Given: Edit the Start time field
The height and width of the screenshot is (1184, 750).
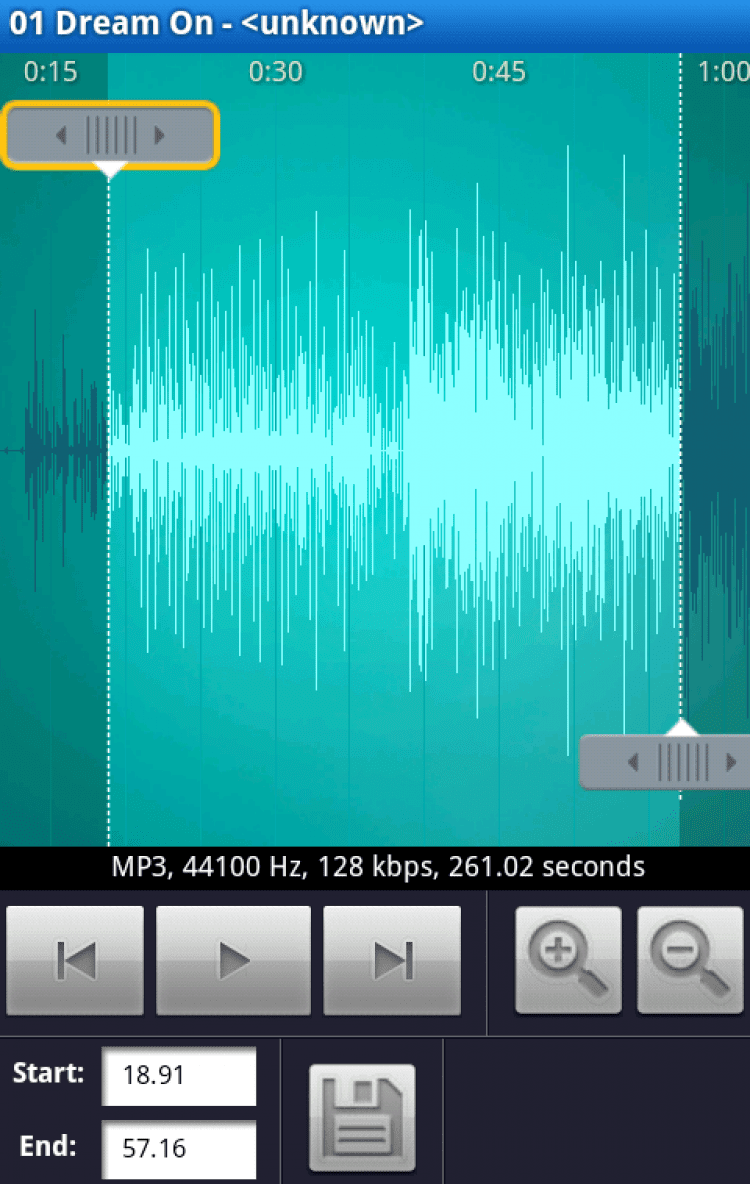Looking at the screenshot, I should pos(178,1076).
